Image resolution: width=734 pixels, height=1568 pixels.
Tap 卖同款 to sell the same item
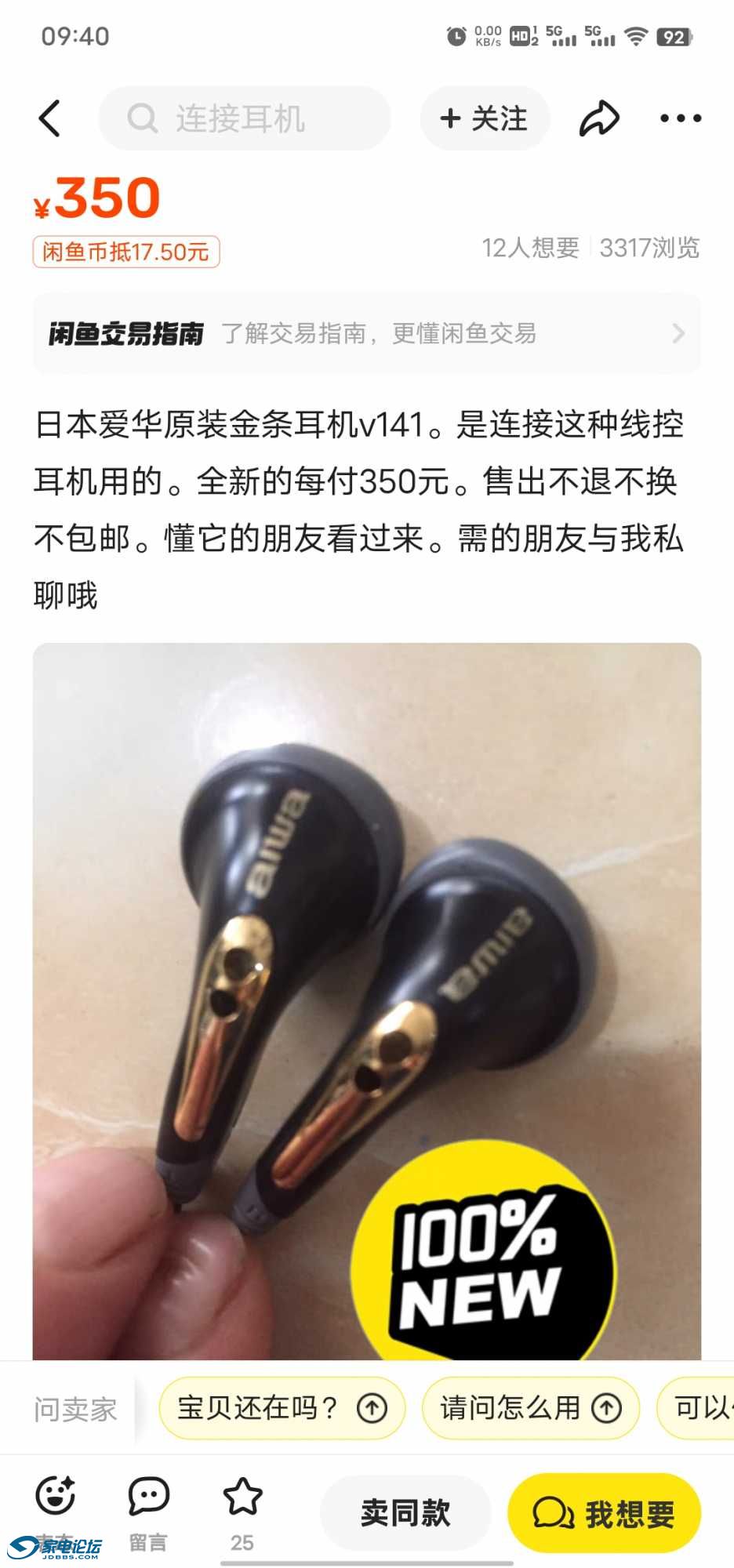(405, 1513)
